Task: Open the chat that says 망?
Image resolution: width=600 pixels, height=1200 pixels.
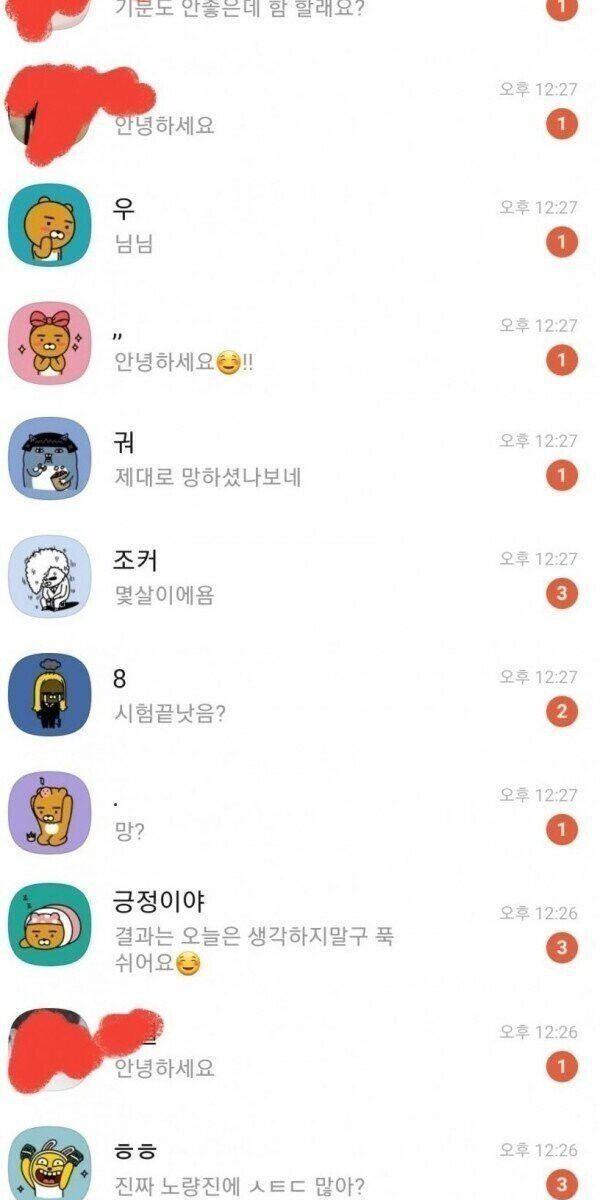Action: (x=300, y=812)
